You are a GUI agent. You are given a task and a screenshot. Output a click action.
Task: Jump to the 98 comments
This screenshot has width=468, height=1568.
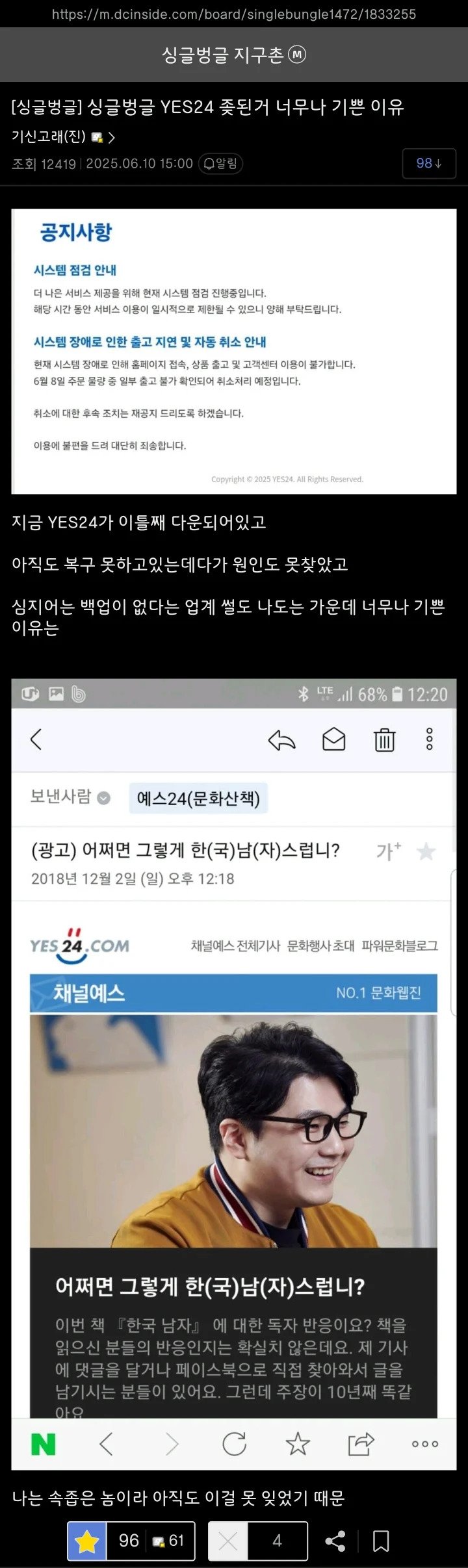[428, 163]
